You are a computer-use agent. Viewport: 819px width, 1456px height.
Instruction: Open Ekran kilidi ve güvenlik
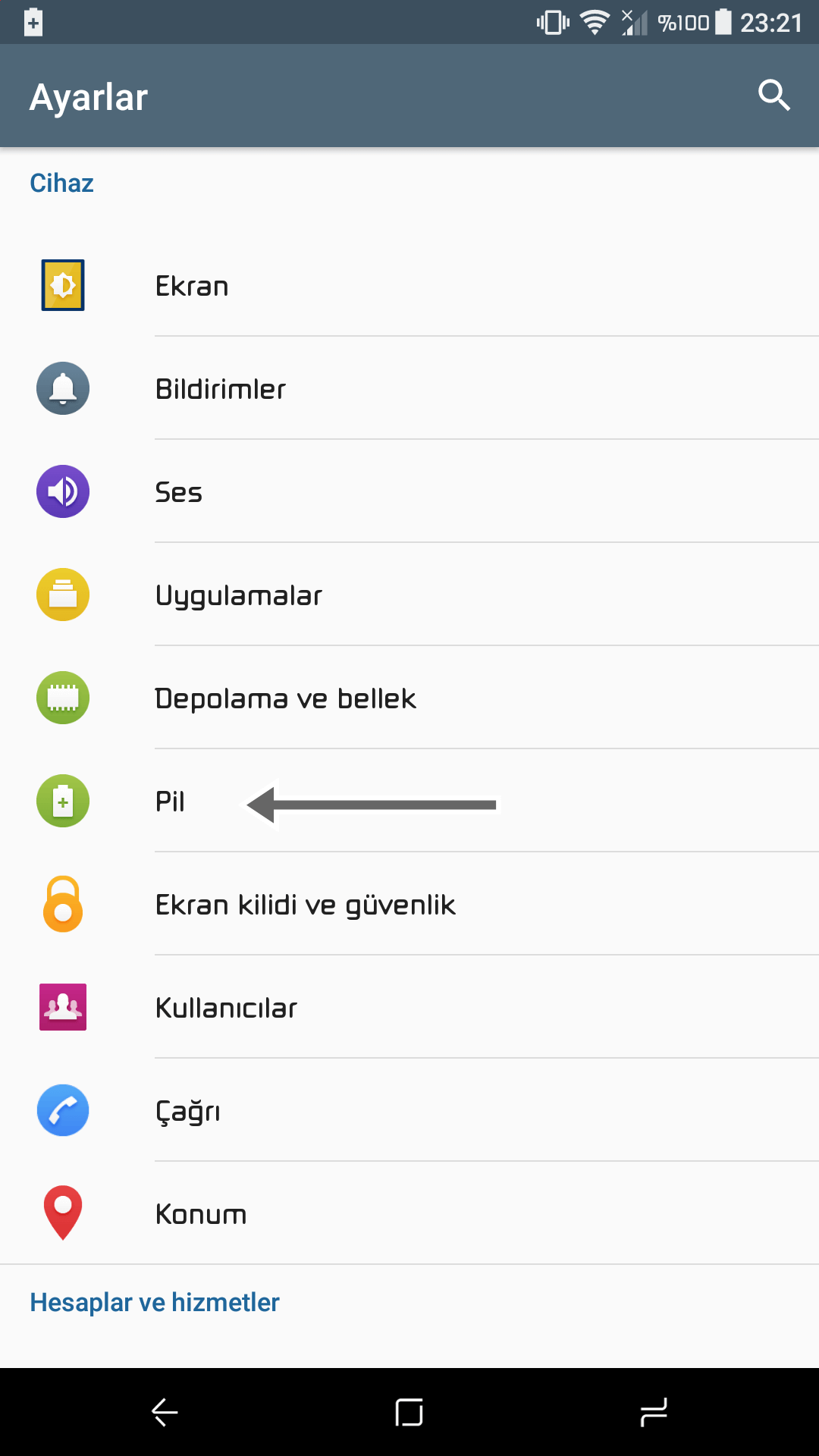(x=409, y=904)
